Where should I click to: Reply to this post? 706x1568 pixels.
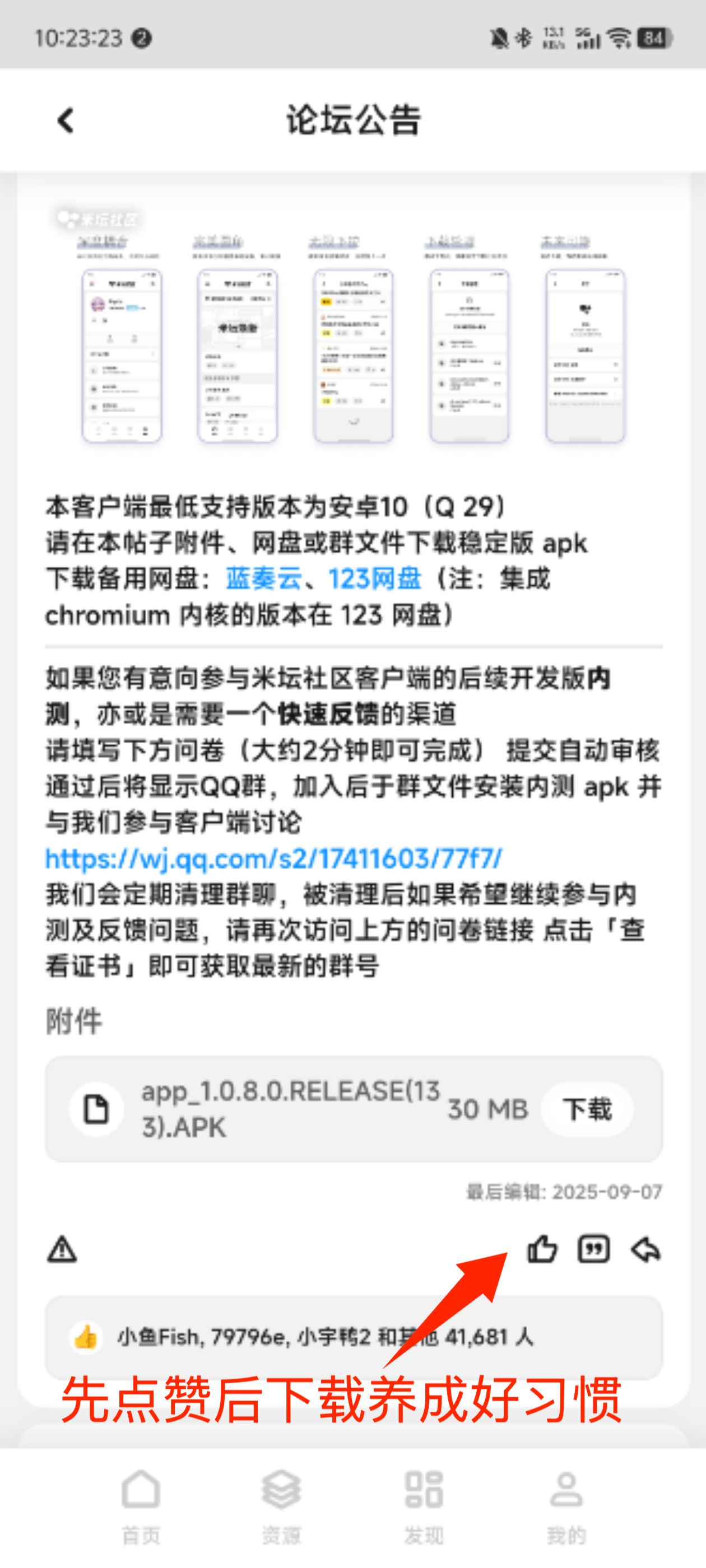[x=645, y=1250]
